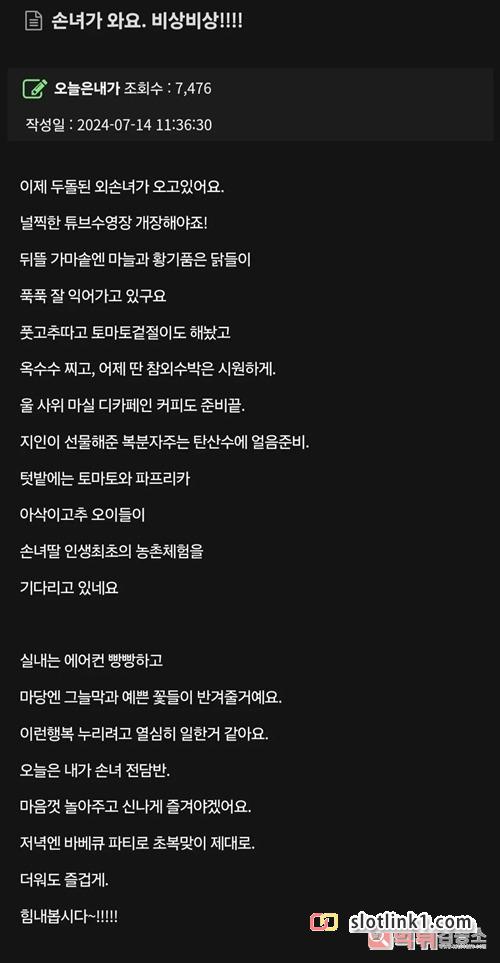Open author 오늘은내가's profile

86,89
